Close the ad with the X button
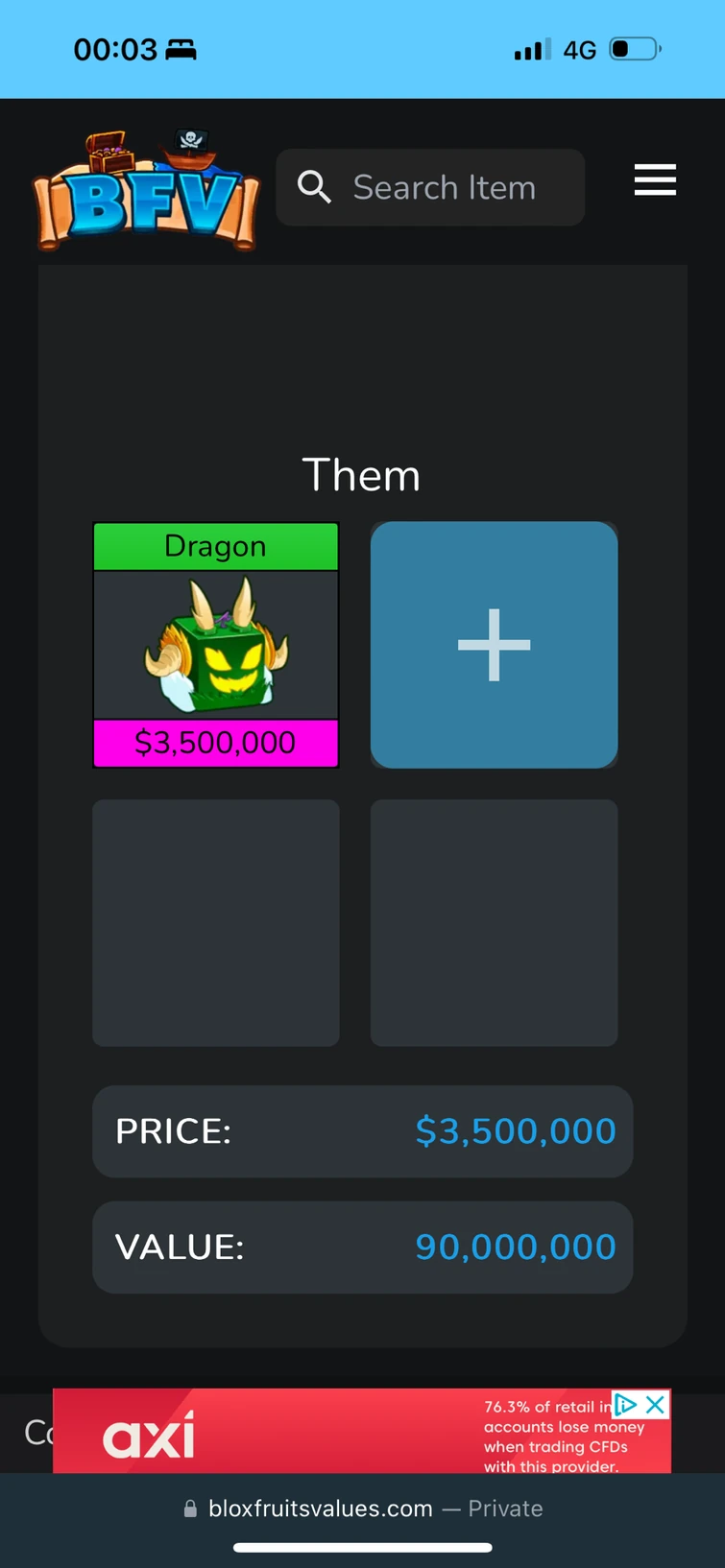Viewport: 725px width, 1568px height. pos(656,1405)
